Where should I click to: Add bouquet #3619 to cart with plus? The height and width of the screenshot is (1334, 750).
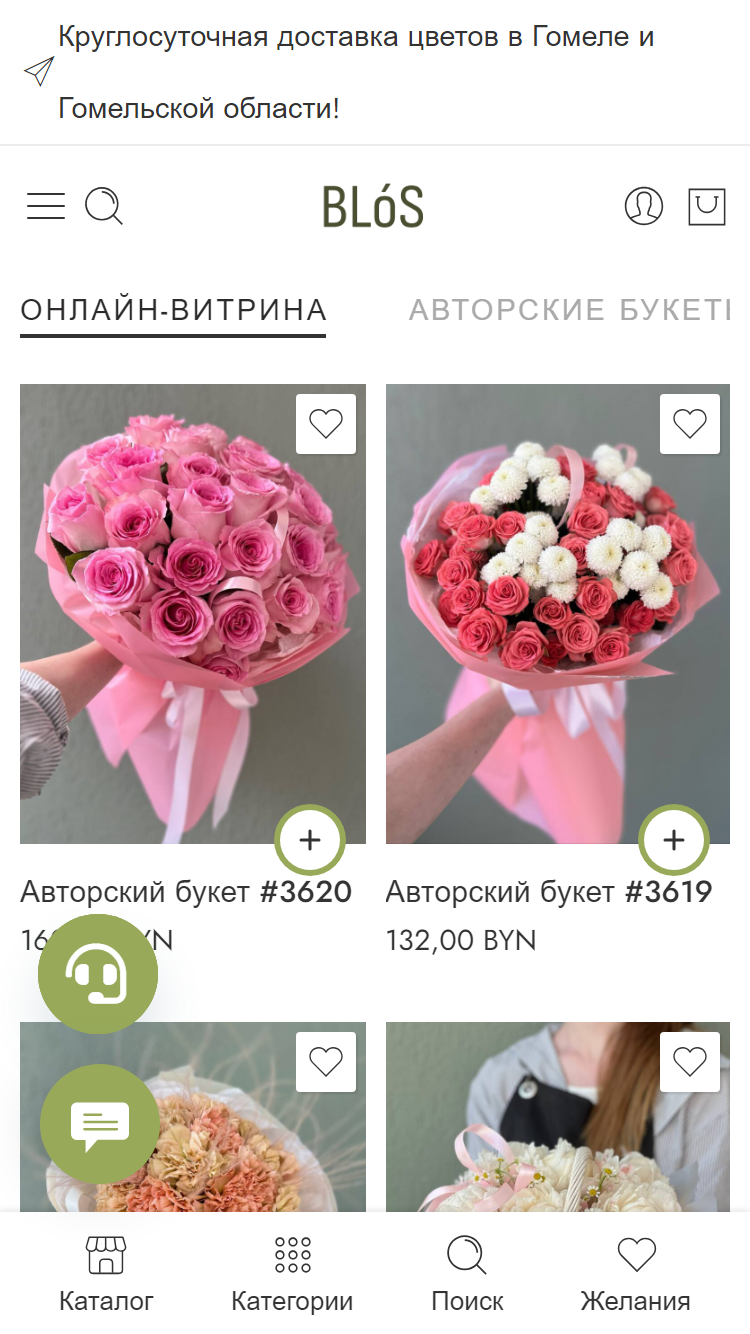pyautogui.click(x=674, y=840)
